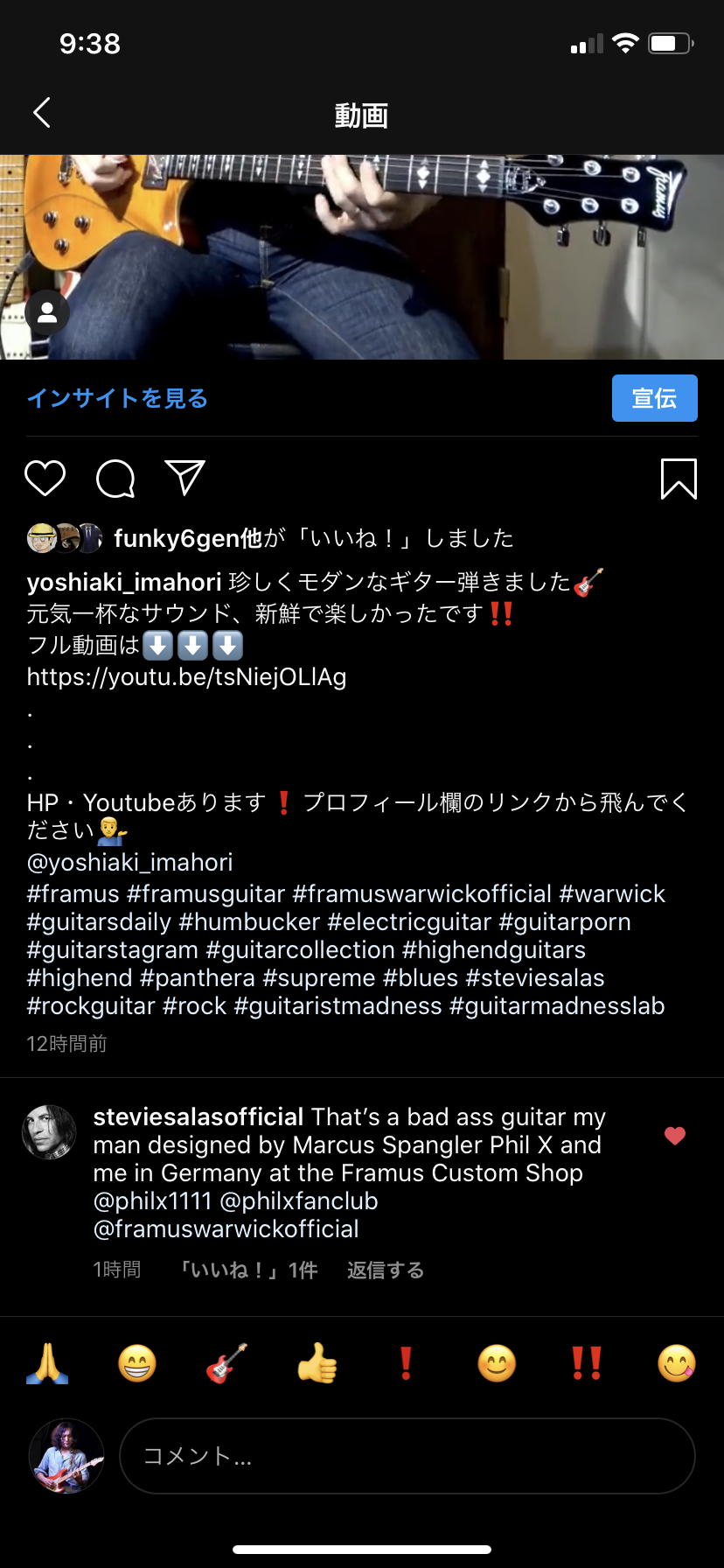Viewport: 724px width, 1568px height.
Task: Insert the guitar emoji quick reaction
Action: pos(227,1363)
